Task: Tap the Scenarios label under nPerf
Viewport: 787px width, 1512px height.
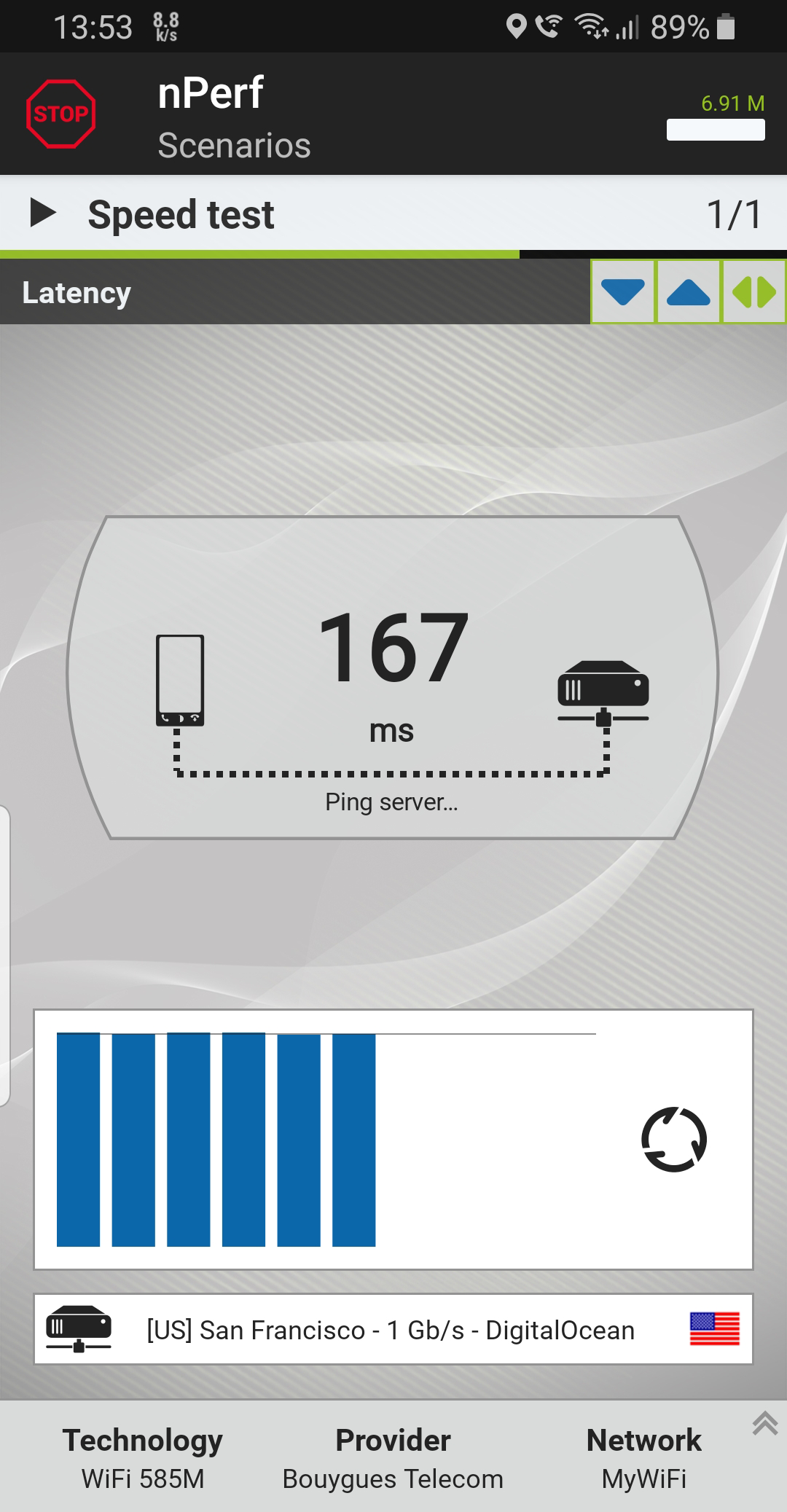Action: point(235,146)
